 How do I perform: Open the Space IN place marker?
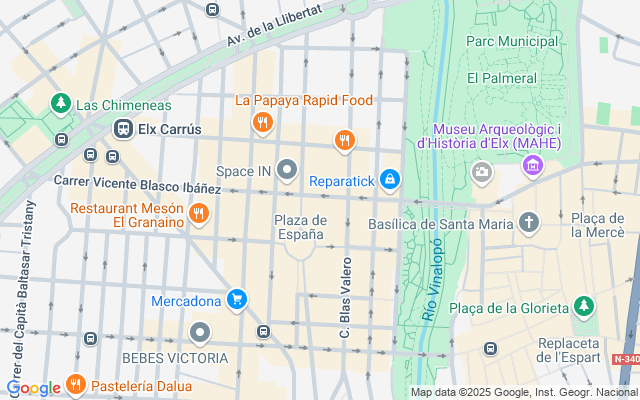point(288,171)
